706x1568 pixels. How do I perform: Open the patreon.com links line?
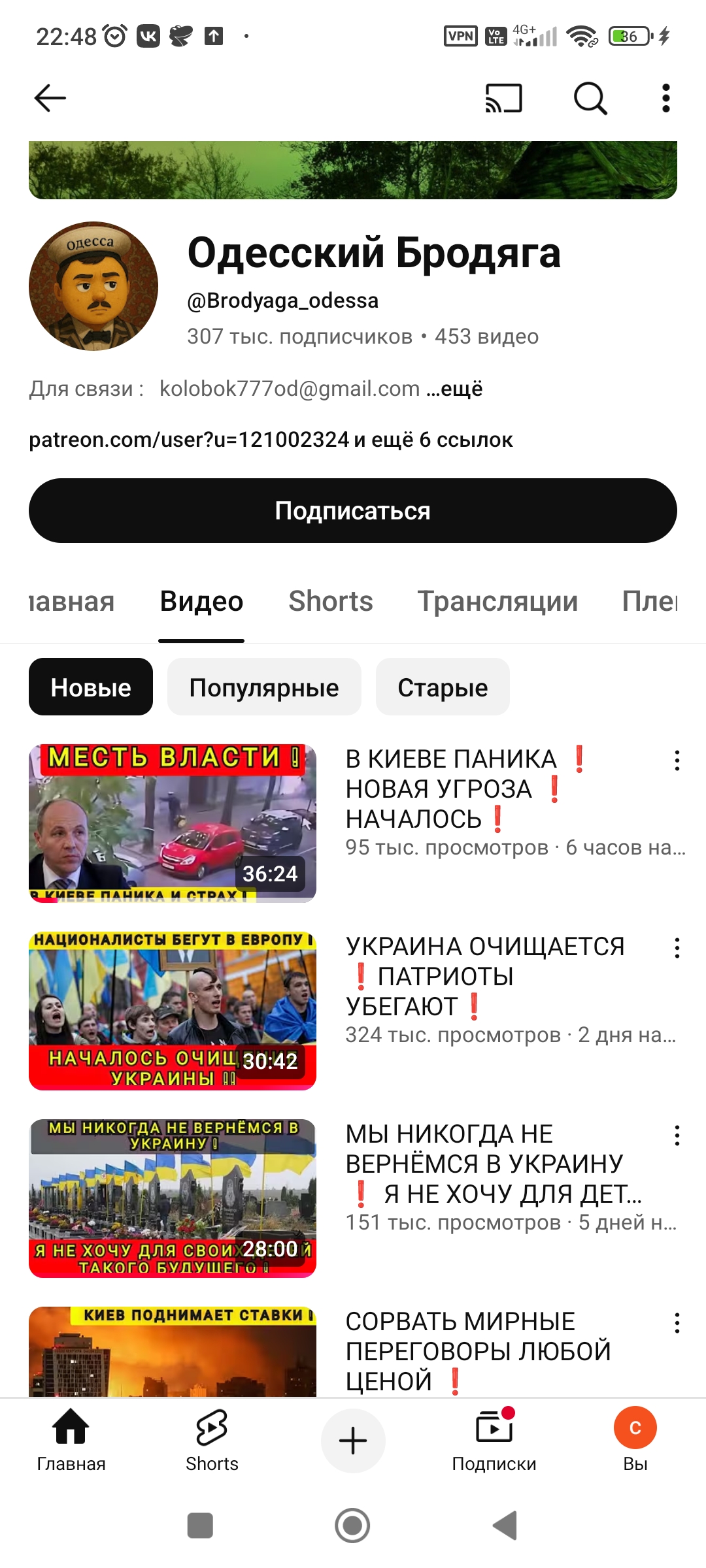click(271, 440)
